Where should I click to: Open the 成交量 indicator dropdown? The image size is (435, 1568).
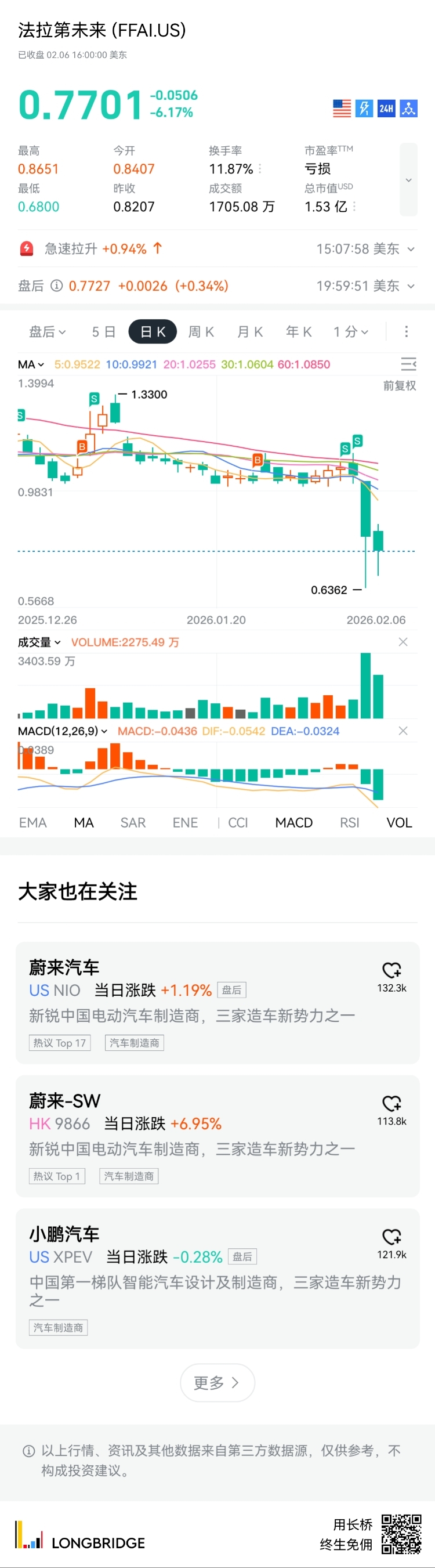coord(39,642)
